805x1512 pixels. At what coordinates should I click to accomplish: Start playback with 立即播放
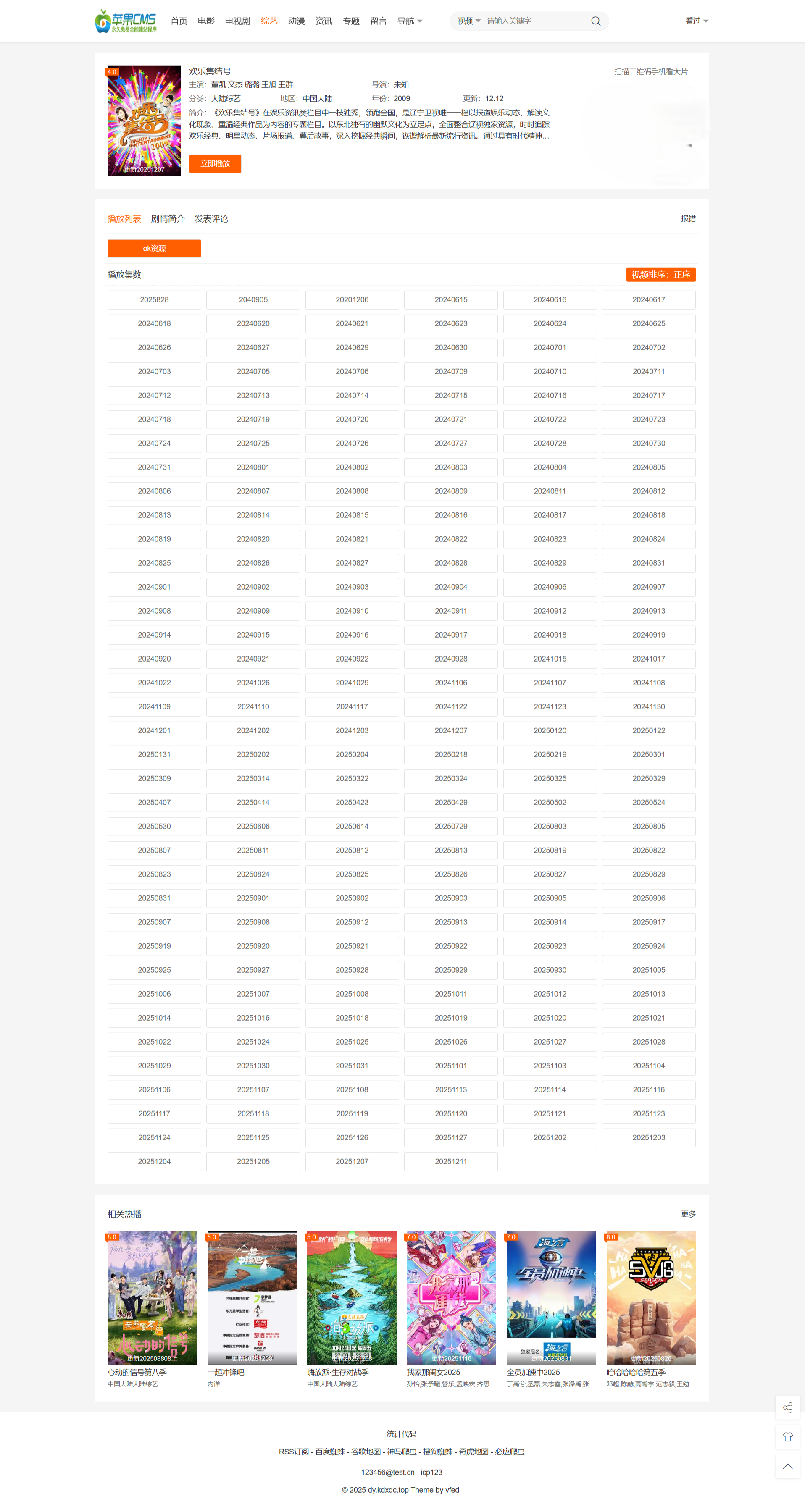pyautogui.click(x=215, y=164)
